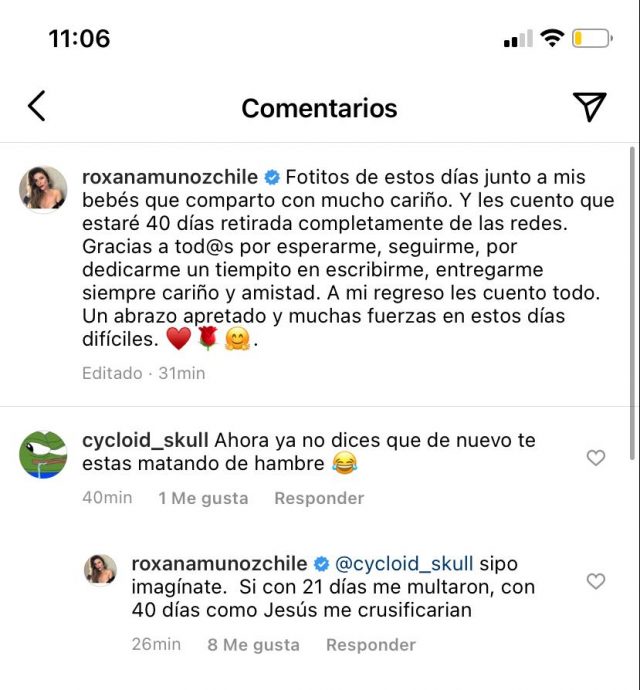
Task: Open cycloid_skull username profile link
Action: pyautogui.click(x=145, y=440)
